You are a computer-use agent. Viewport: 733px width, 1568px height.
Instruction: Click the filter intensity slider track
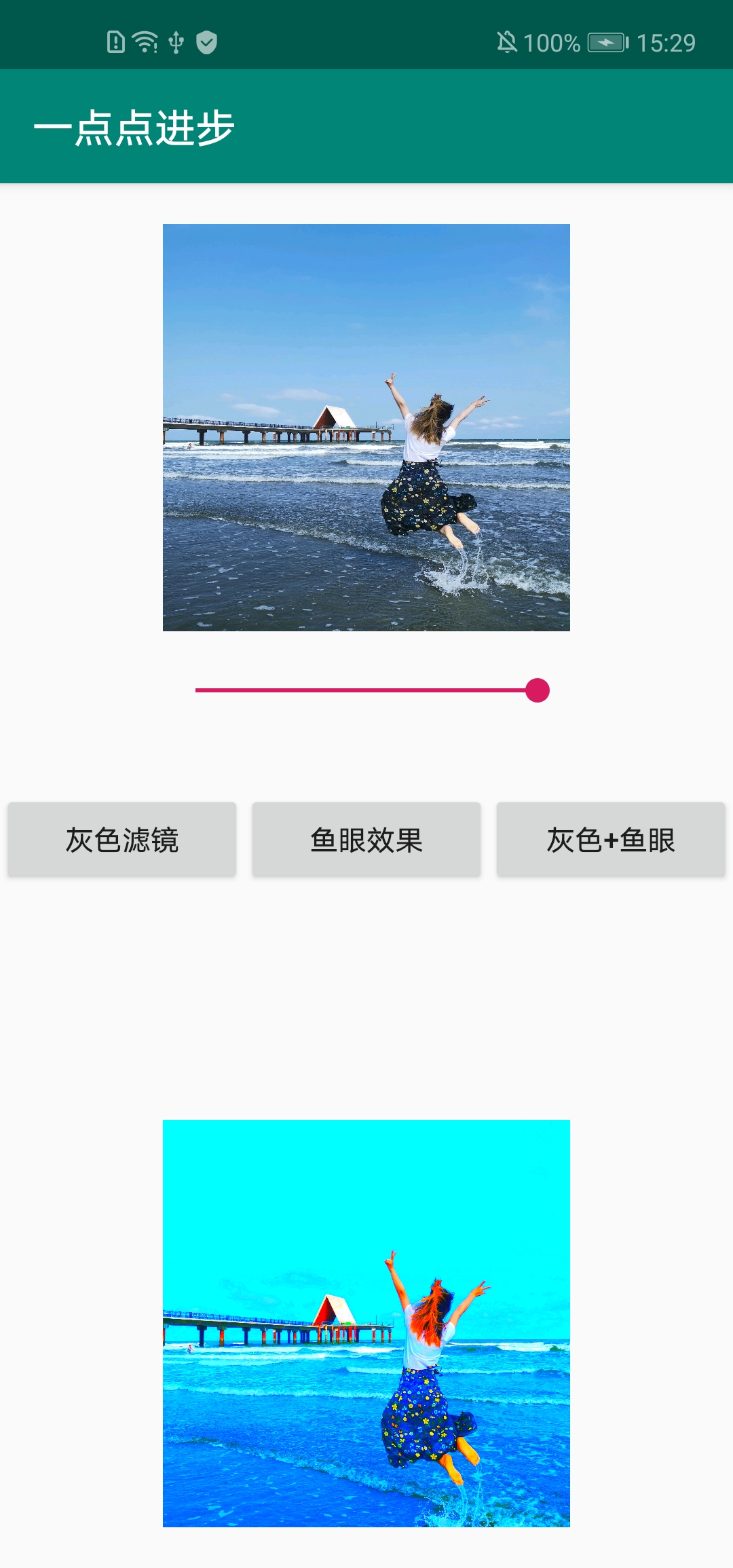(366, 691)
